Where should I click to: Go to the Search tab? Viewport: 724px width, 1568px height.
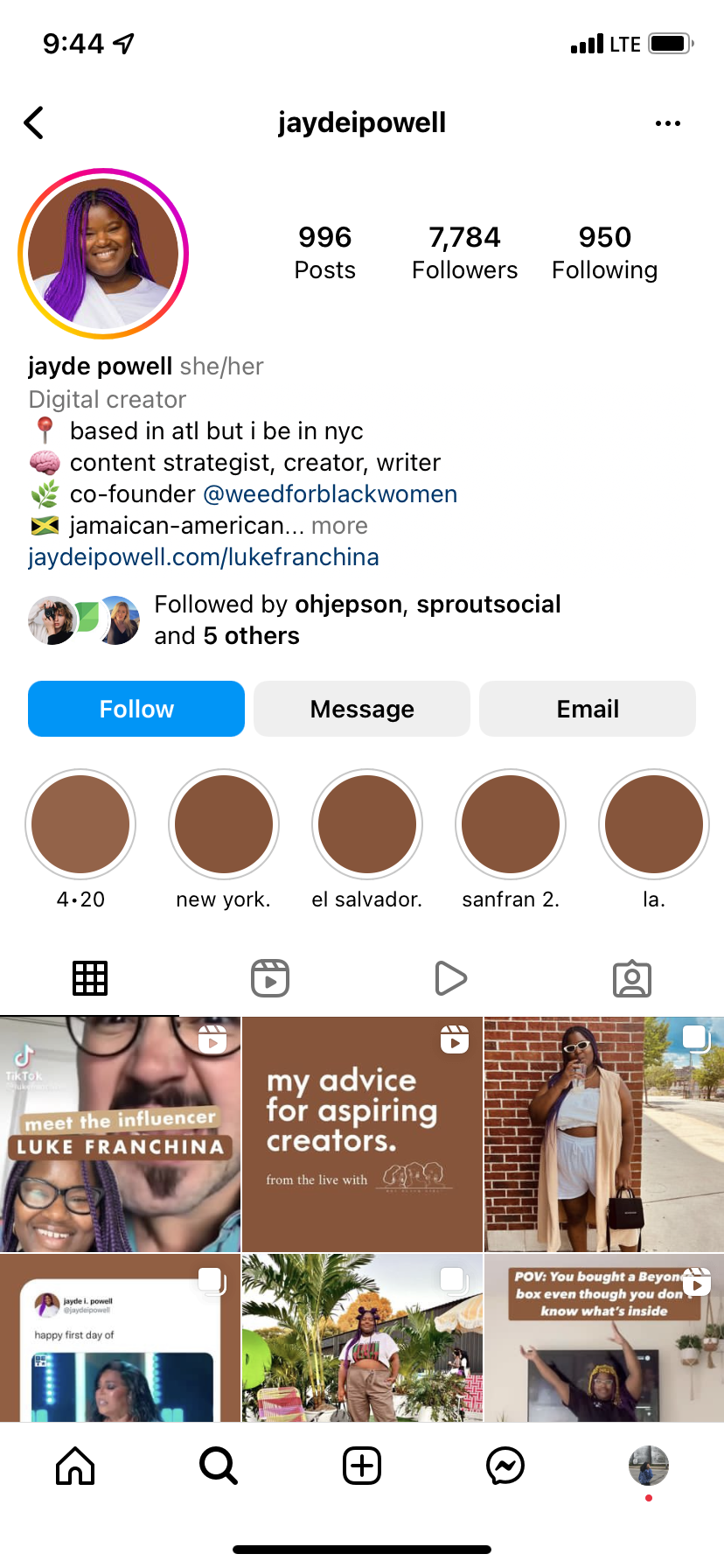coord(218,1466)
